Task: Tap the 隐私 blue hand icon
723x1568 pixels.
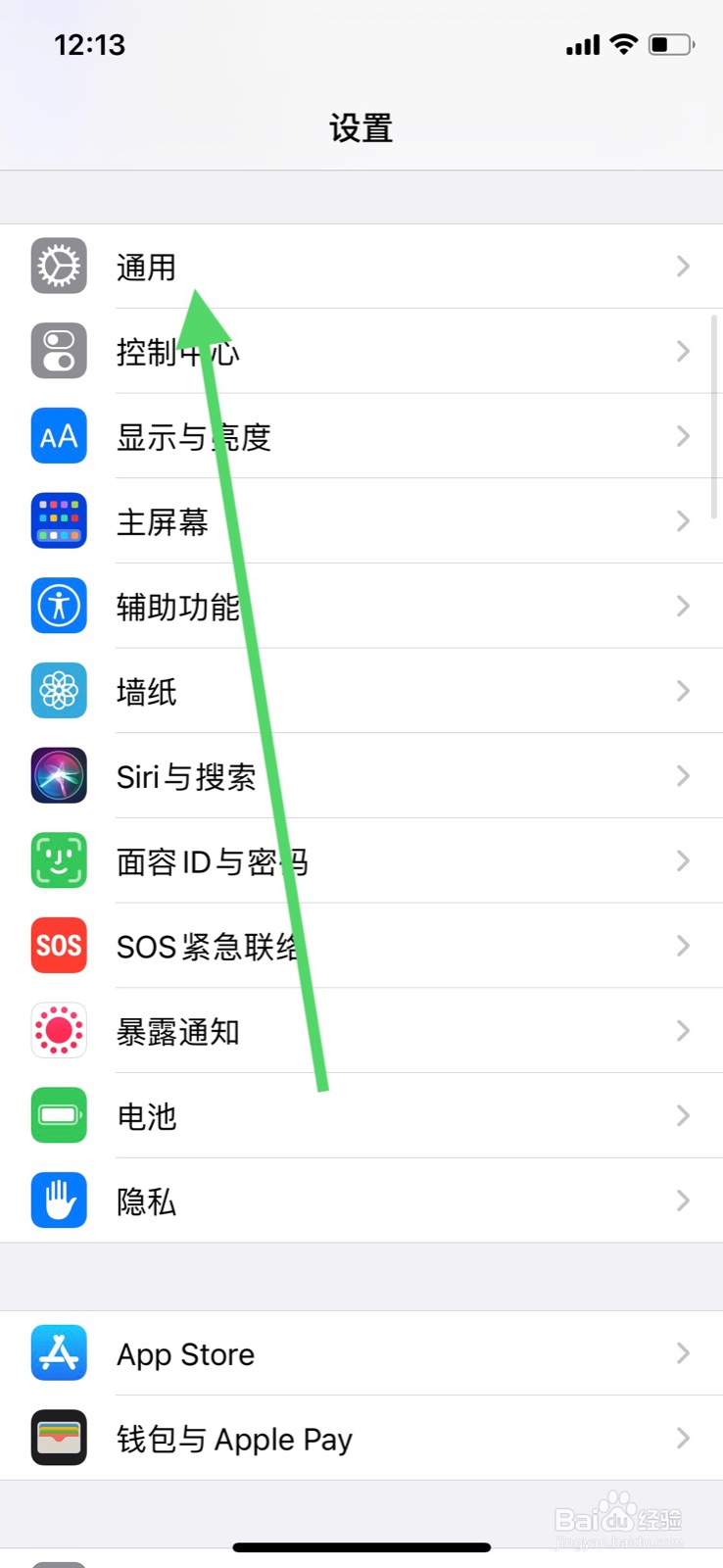Action: click(x=59, y=1200)
